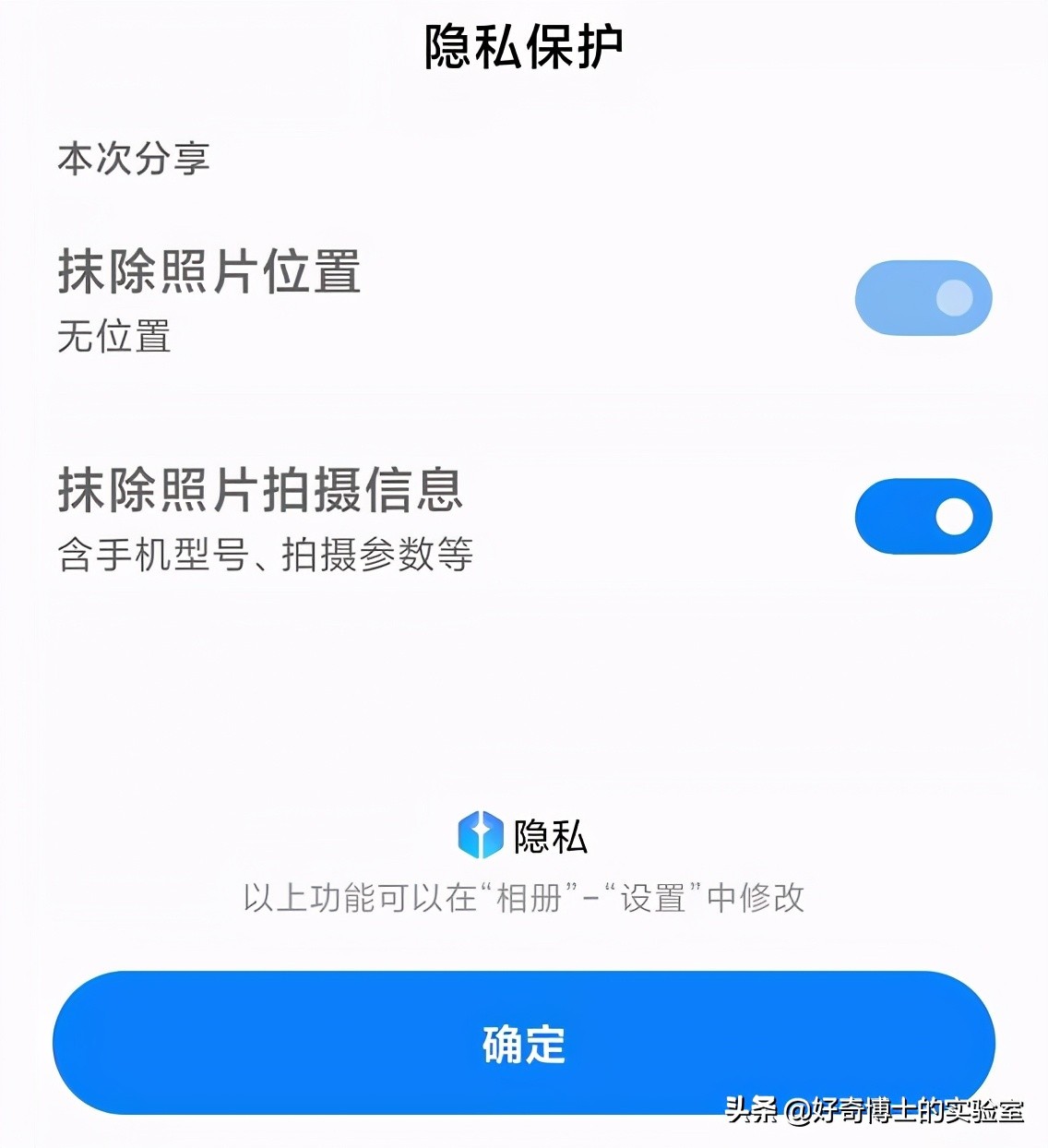Click the 隐私保护 page title
Viewport: 1048px width, 1148px height.
click(x=523, y=44)
